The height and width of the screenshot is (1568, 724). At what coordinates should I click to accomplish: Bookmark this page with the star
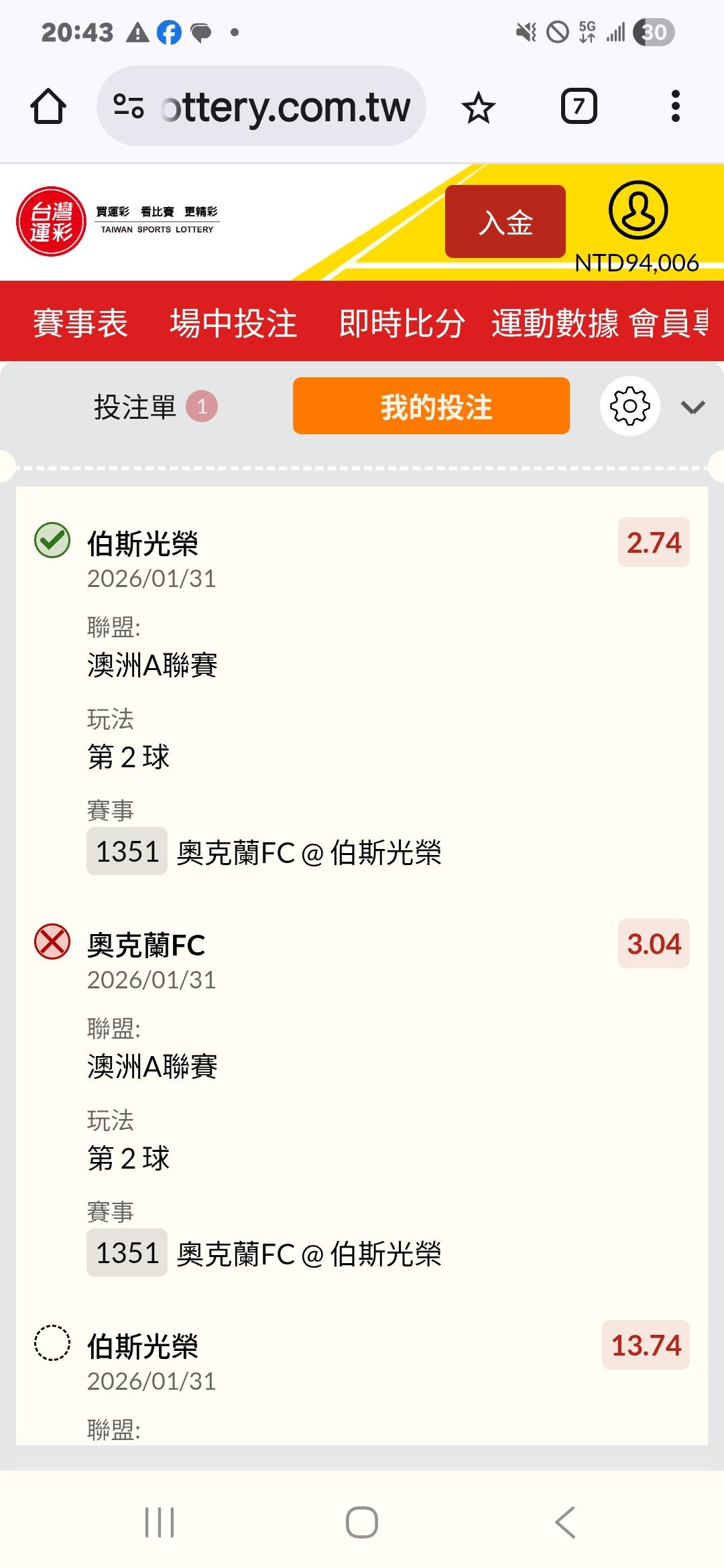pos(478,108)
